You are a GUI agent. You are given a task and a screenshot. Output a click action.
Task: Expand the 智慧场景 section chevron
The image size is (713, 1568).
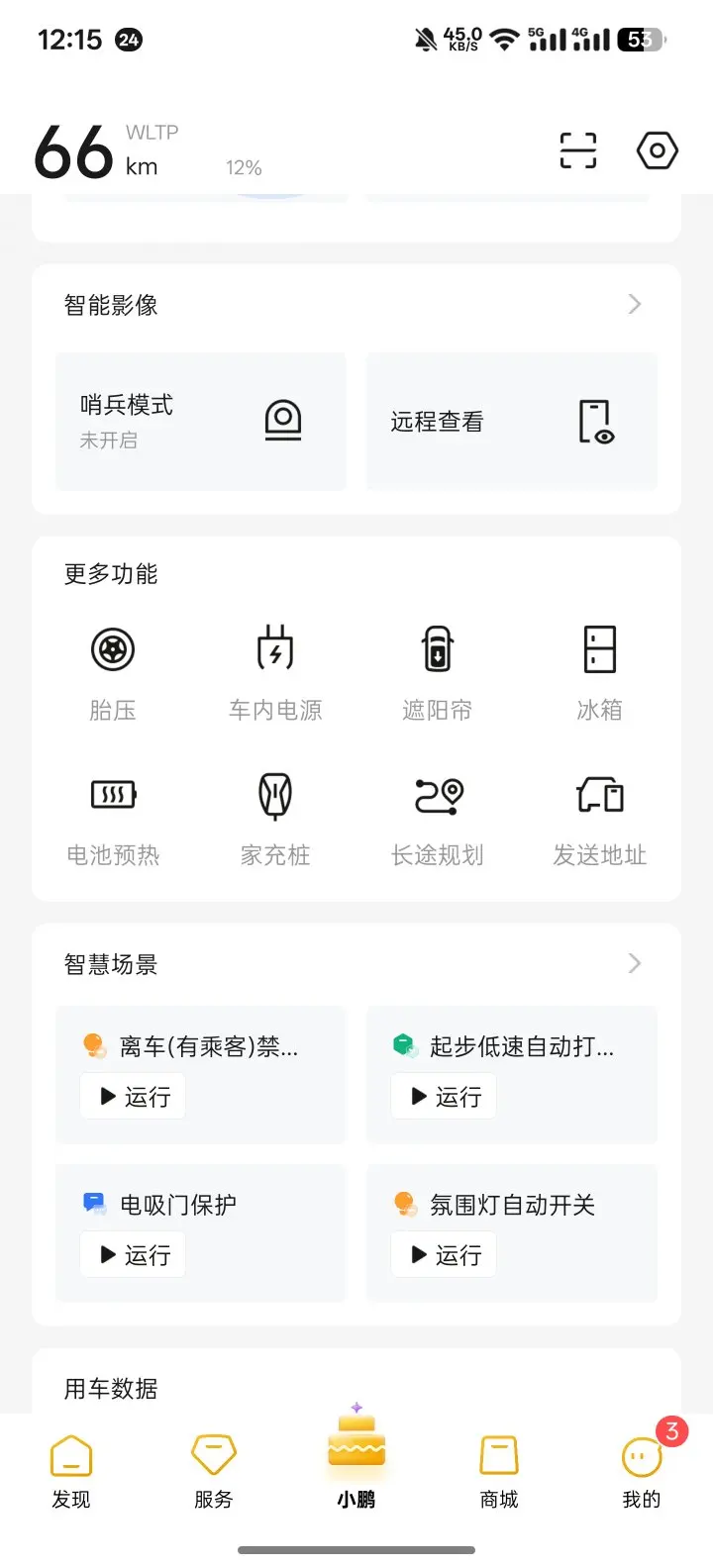(x=635, y=964)
